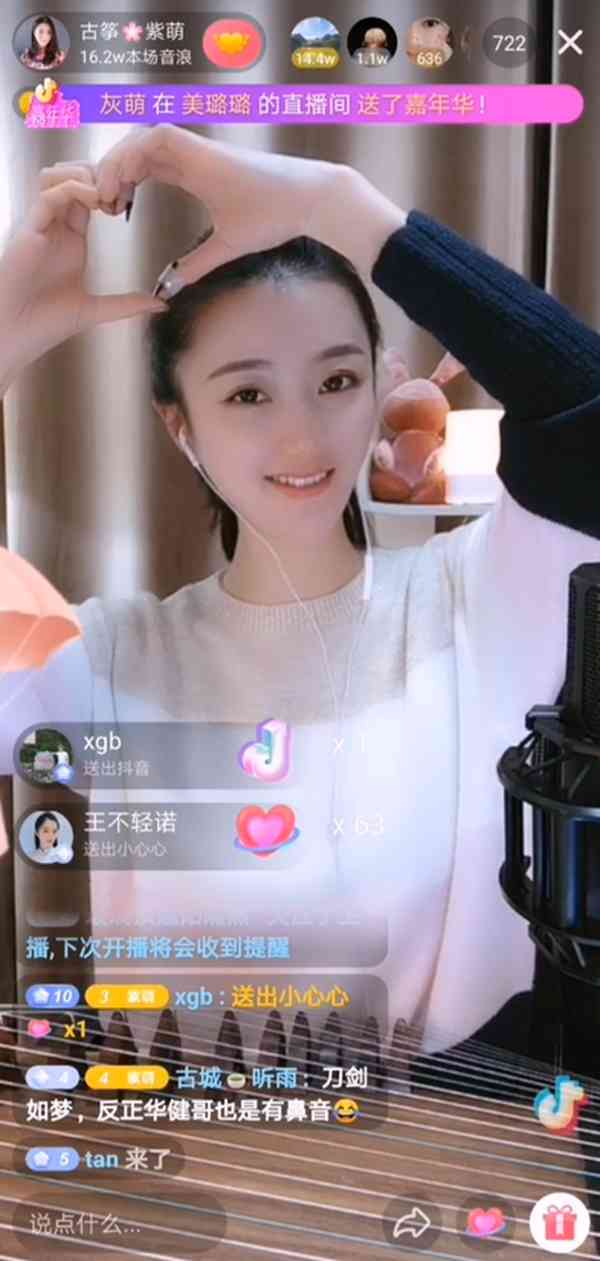The height and width of the screenshot is (1261, 600).
Task: Open top viewer avatar with 14.4w
Action: (314, 40)
